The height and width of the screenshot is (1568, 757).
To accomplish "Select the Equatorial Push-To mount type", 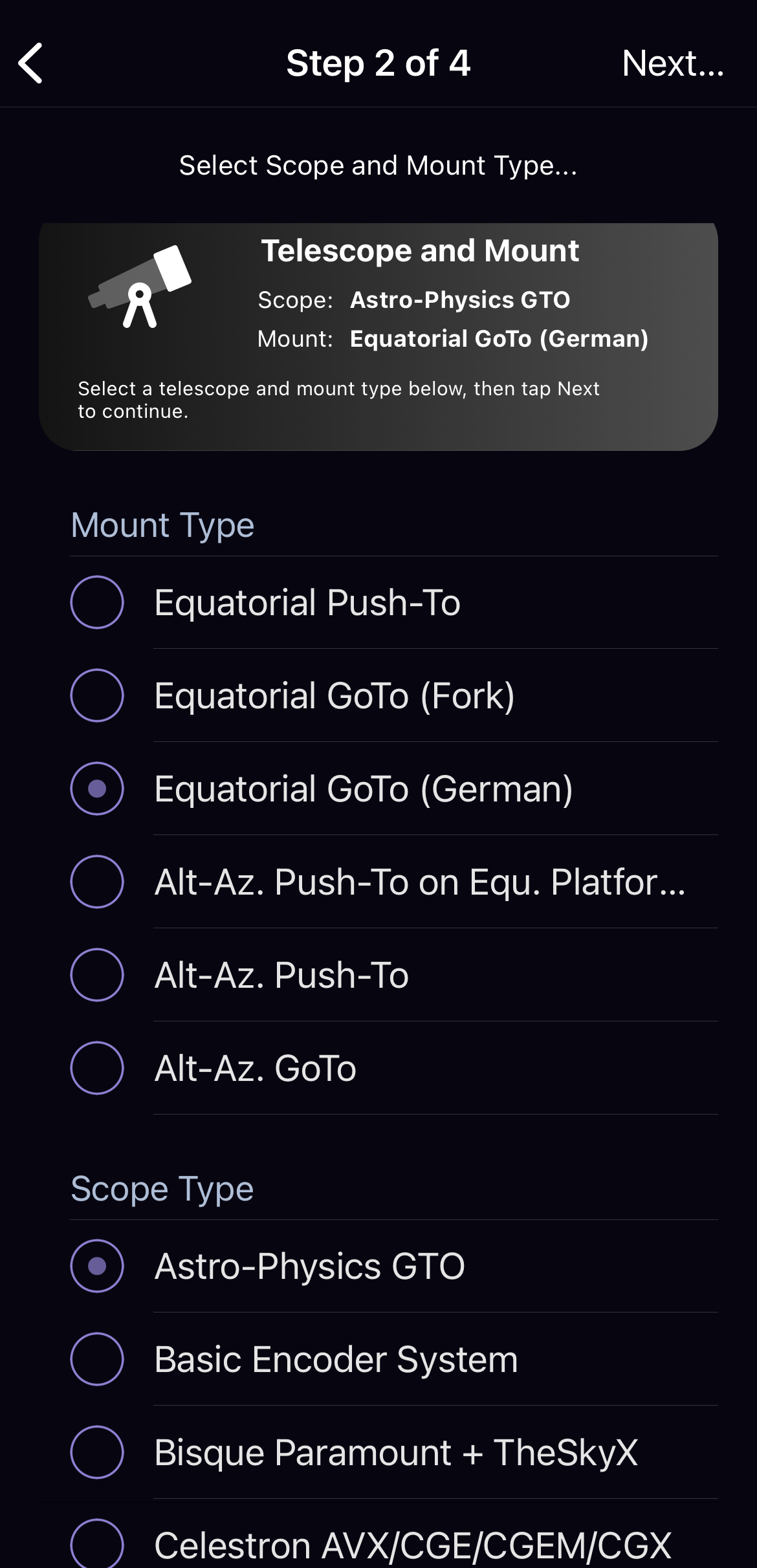I will (394, 602).
